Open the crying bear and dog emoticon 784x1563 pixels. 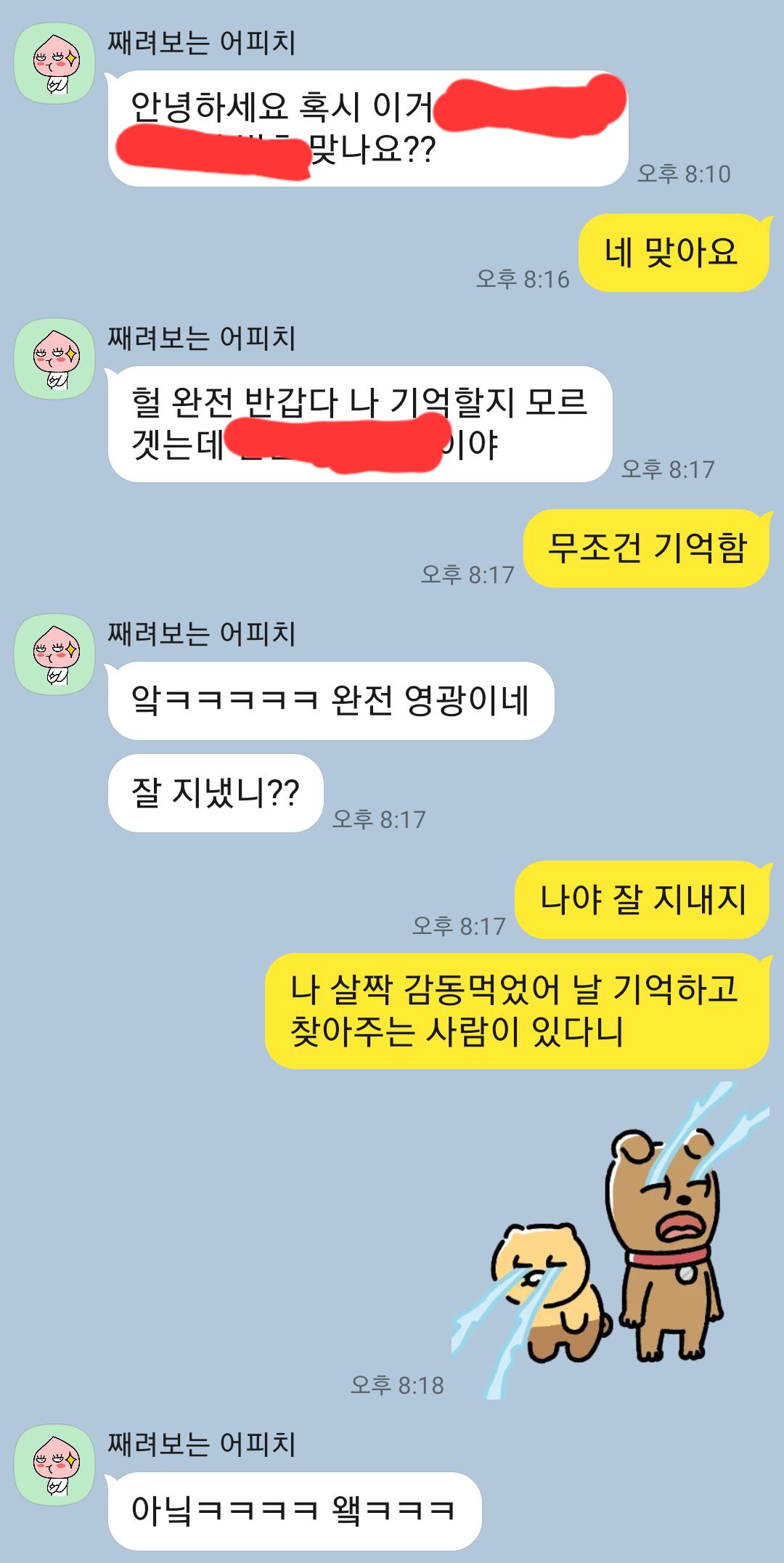(x=610, y=1239)
